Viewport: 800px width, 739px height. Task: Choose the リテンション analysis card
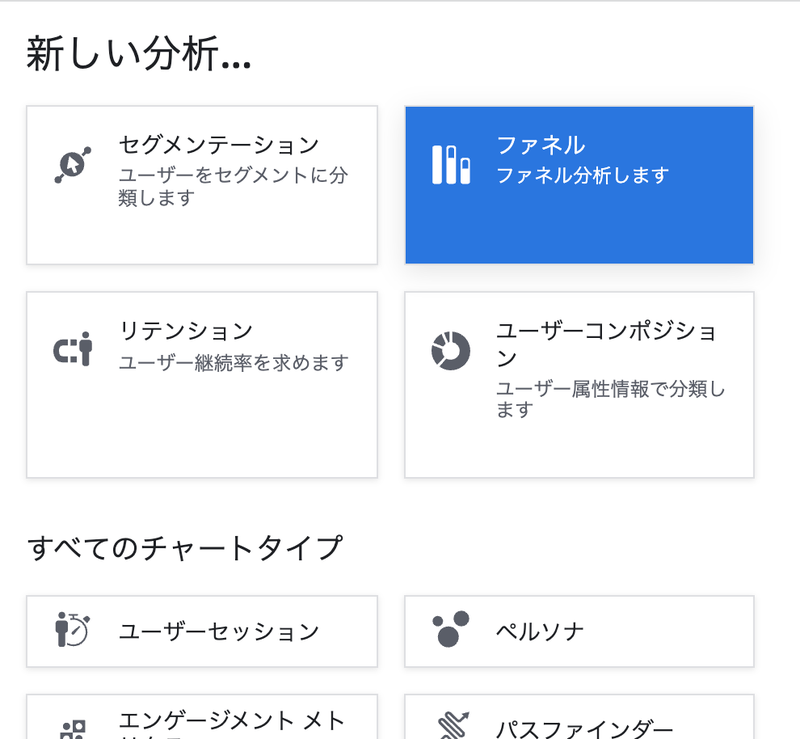(x=201, y=384)
